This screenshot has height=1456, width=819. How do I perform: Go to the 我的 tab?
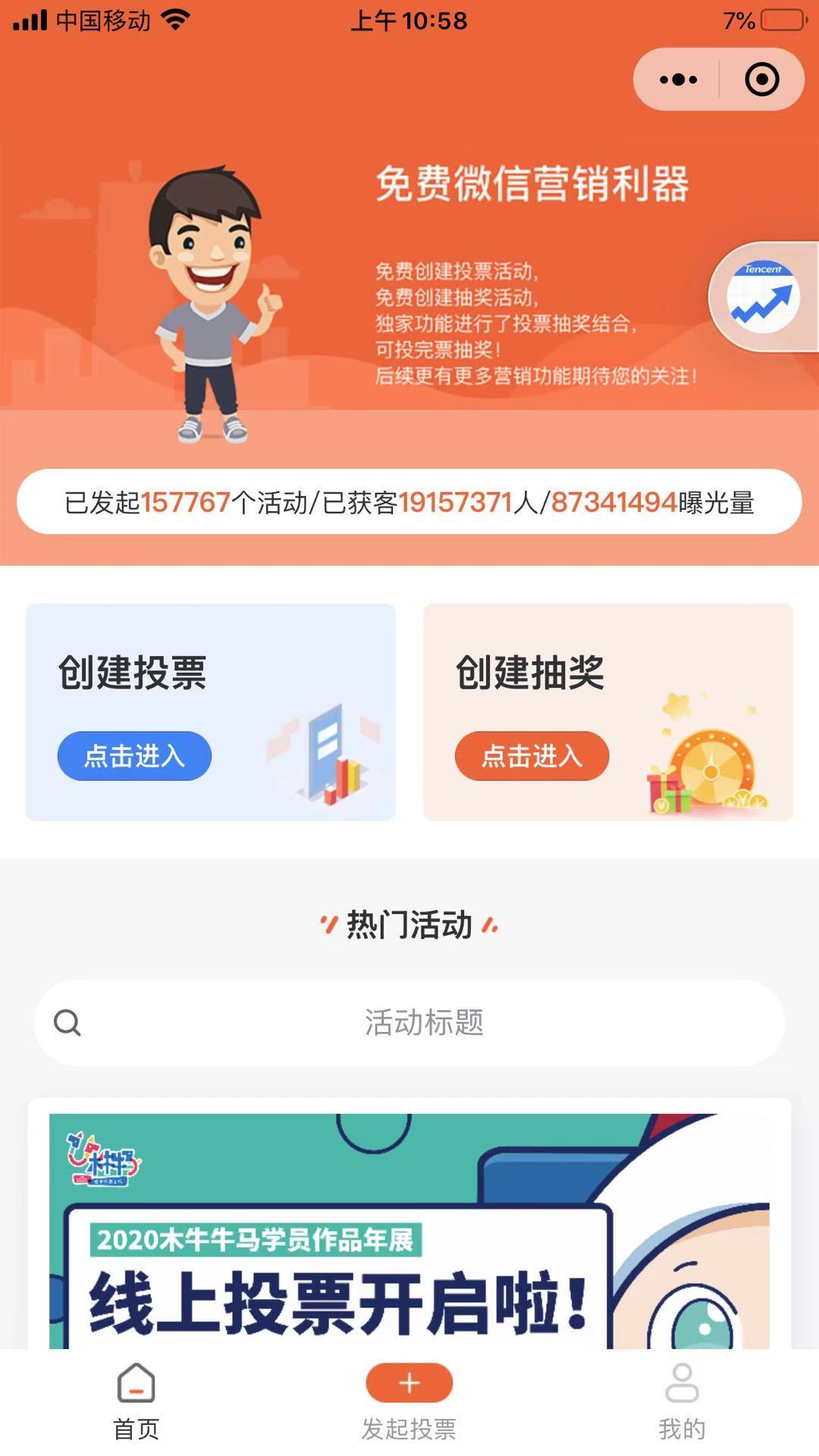(682, 1401)
